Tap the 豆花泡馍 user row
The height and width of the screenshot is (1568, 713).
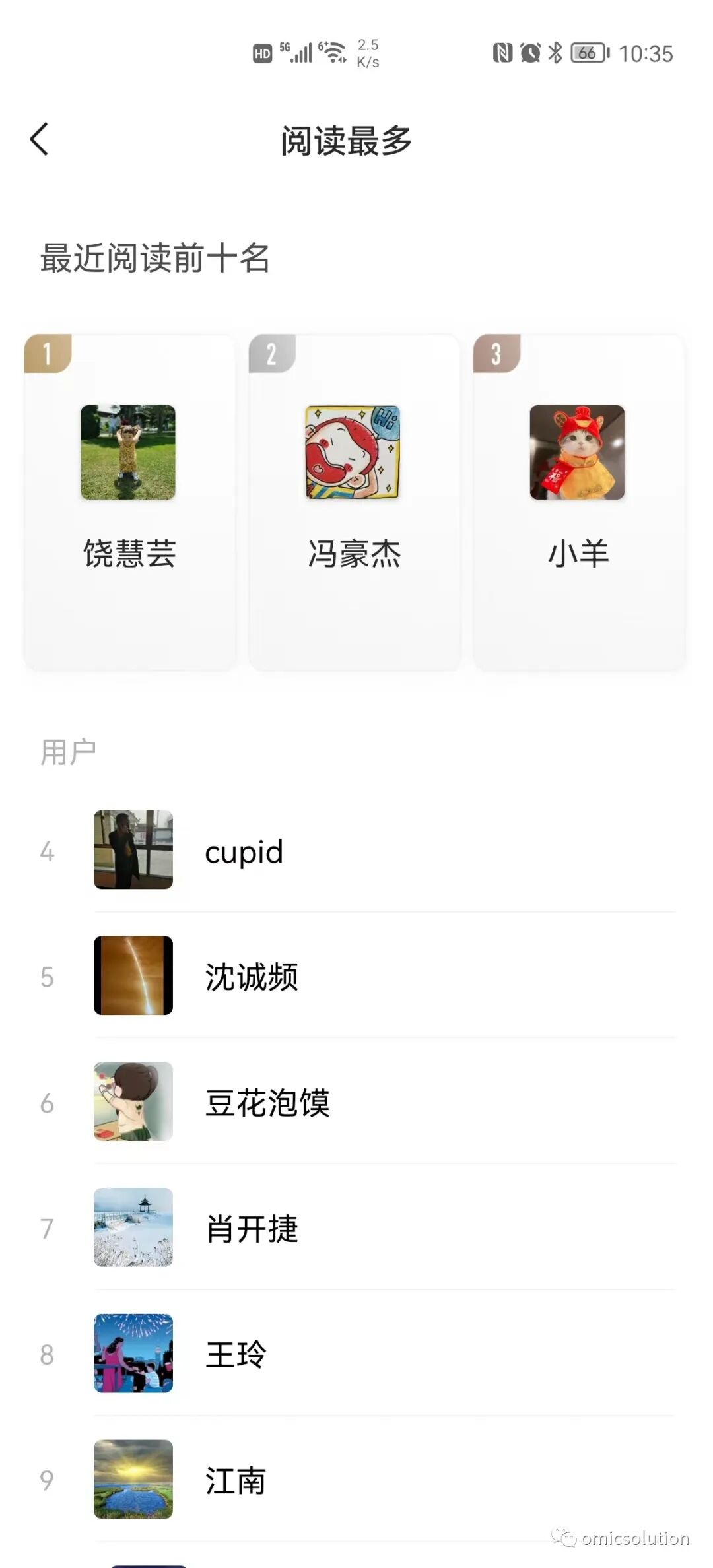[x=356, y=1101]
